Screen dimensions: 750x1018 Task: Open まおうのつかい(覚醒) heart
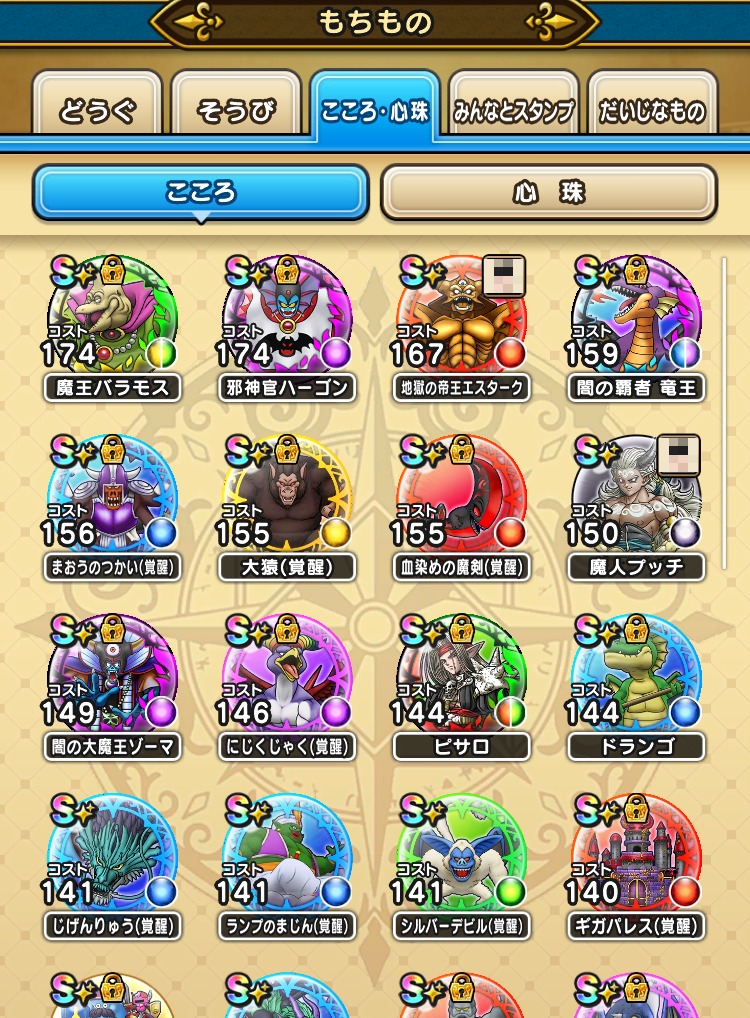point(112,498)
